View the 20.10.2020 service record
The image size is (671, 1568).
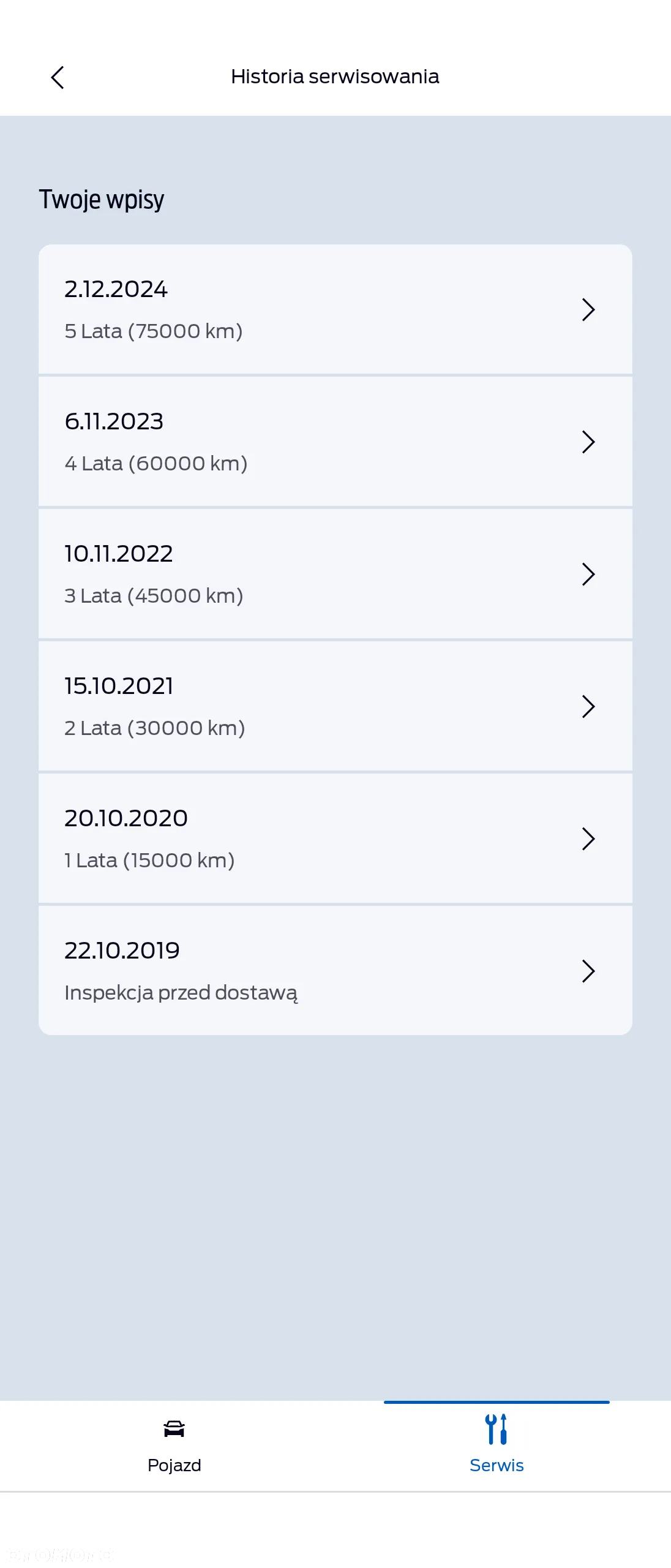[335, 839]
